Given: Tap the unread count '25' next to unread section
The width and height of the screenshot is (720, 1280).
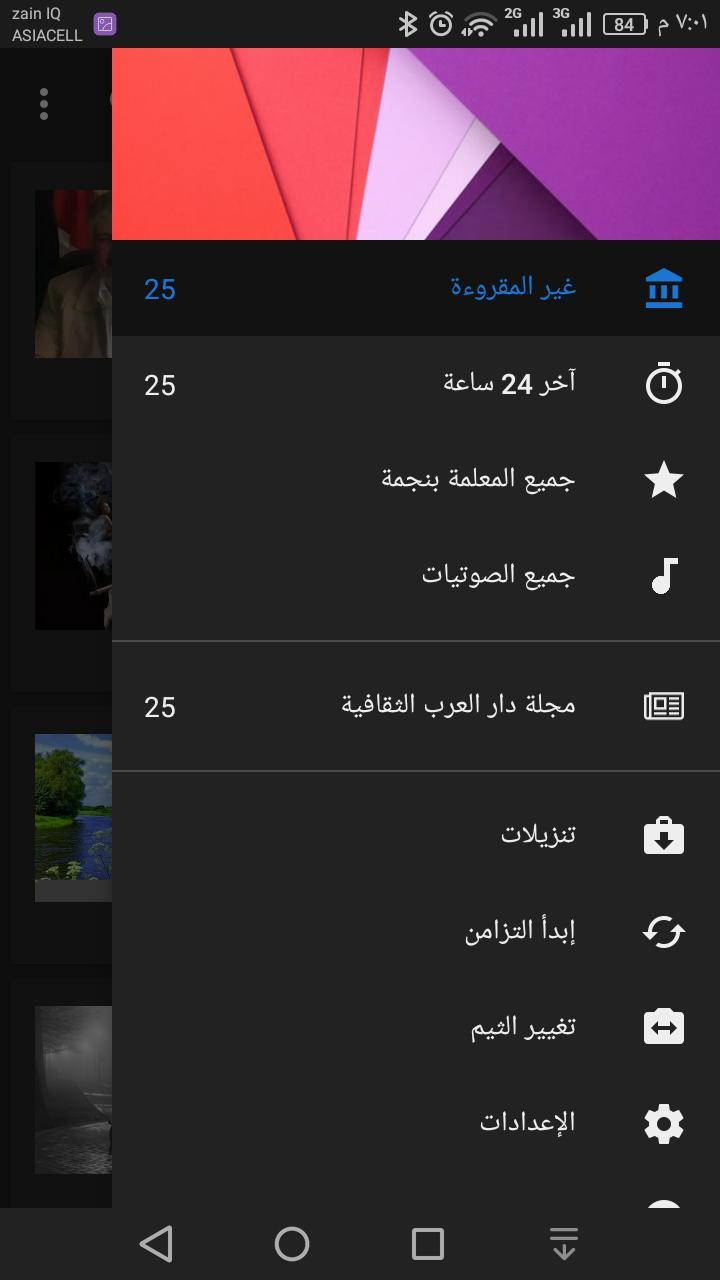Looking at the screenshot, I should (159, 287).
